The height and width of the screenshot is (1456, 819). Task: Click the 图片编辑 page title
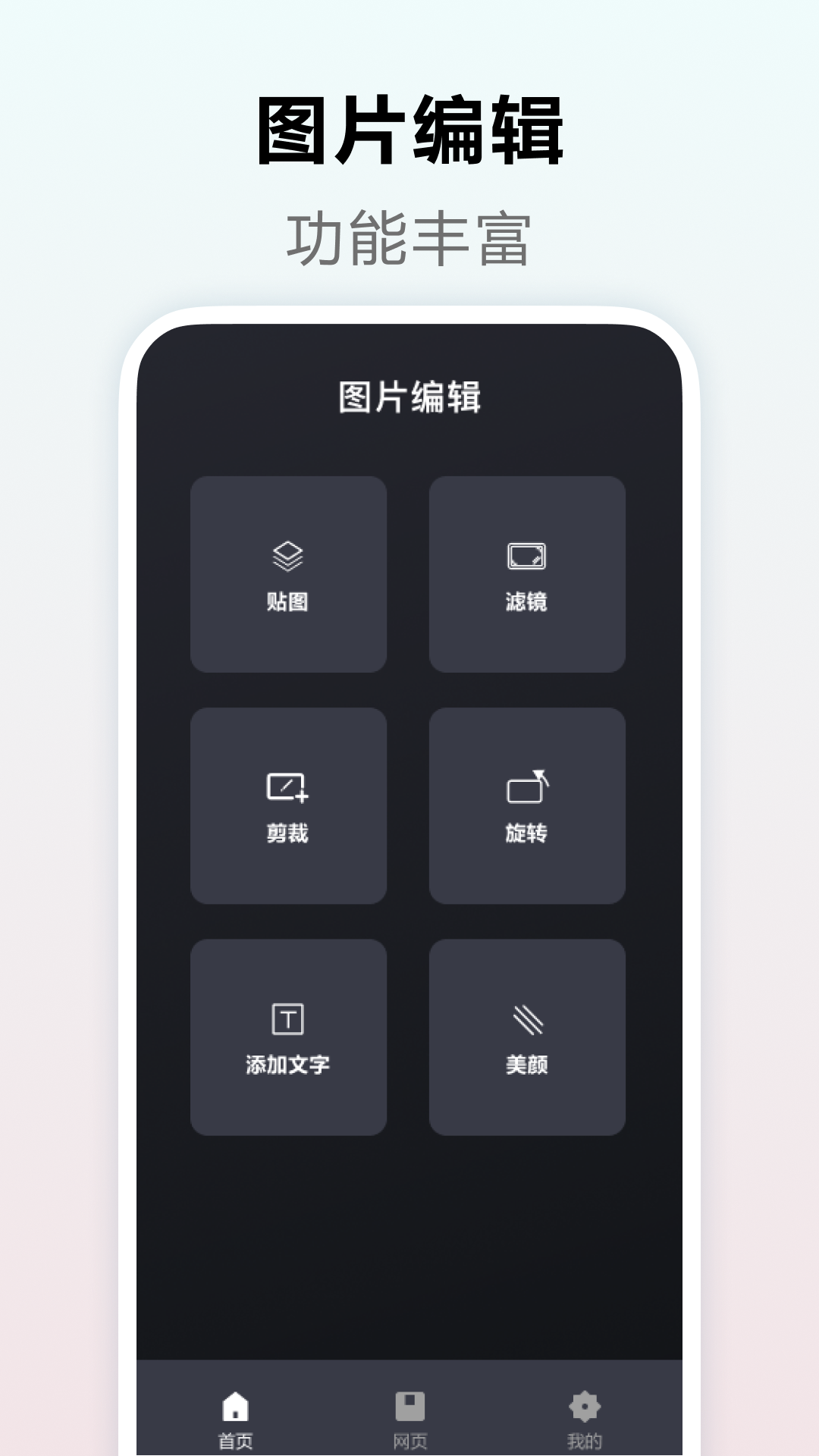pos(409,398)
